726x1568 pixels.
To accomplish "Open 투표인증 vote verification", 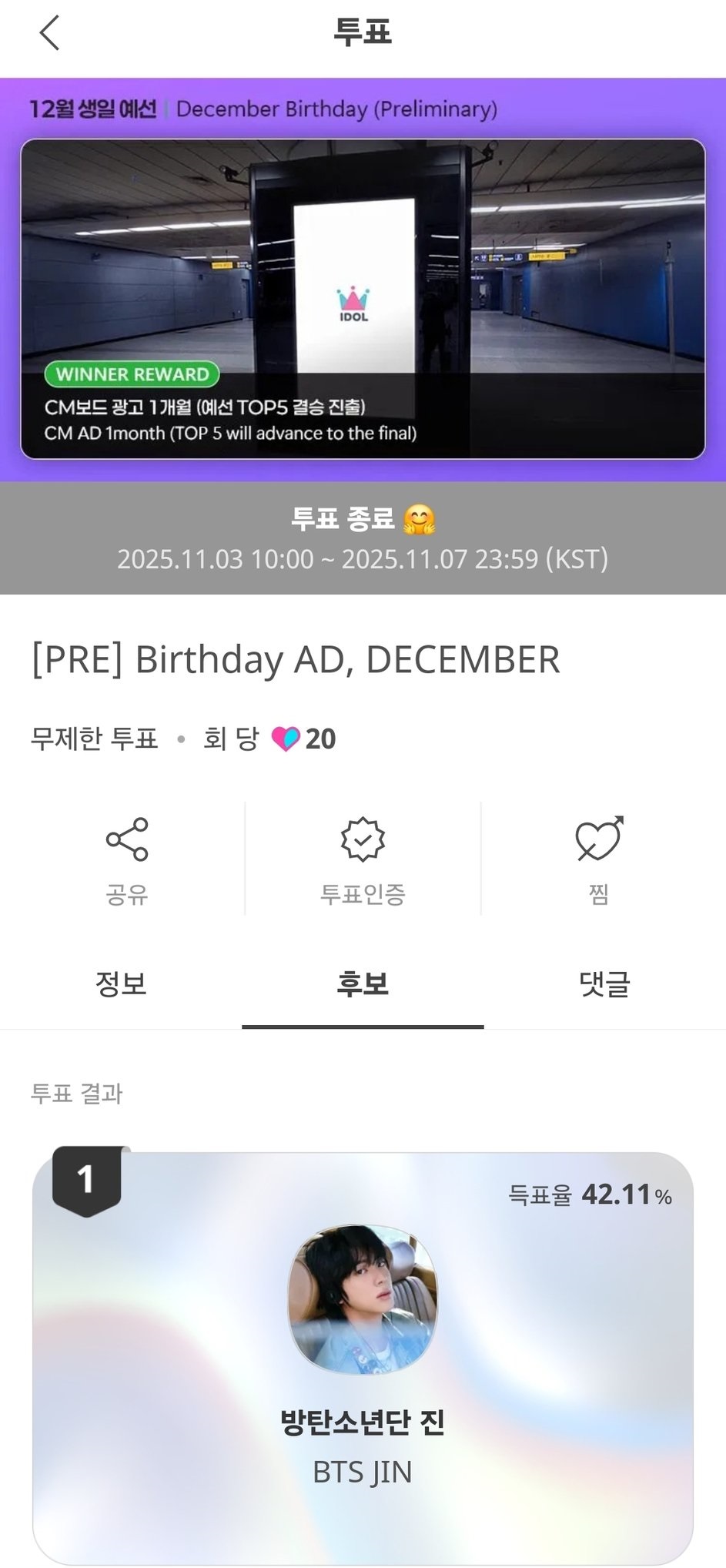I will 363,859.
